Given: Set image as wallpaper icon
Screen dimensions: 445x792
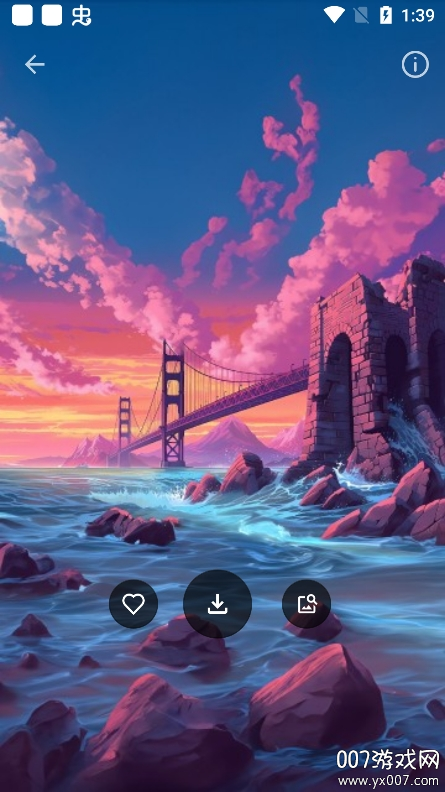Looking at the screenshot, I should click(307, 604).
